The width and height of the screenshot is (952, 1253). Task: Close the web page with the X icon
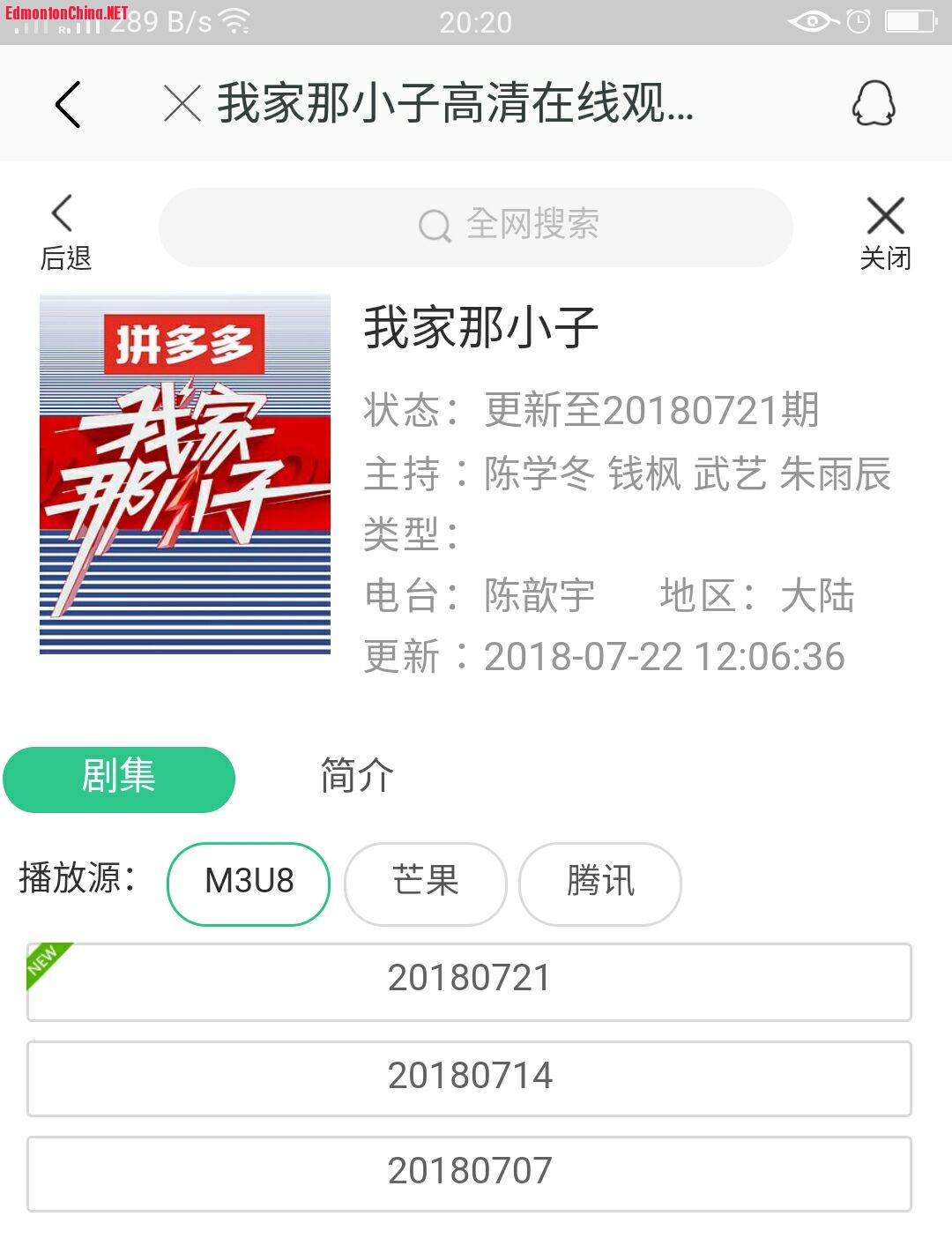(182, 104)
